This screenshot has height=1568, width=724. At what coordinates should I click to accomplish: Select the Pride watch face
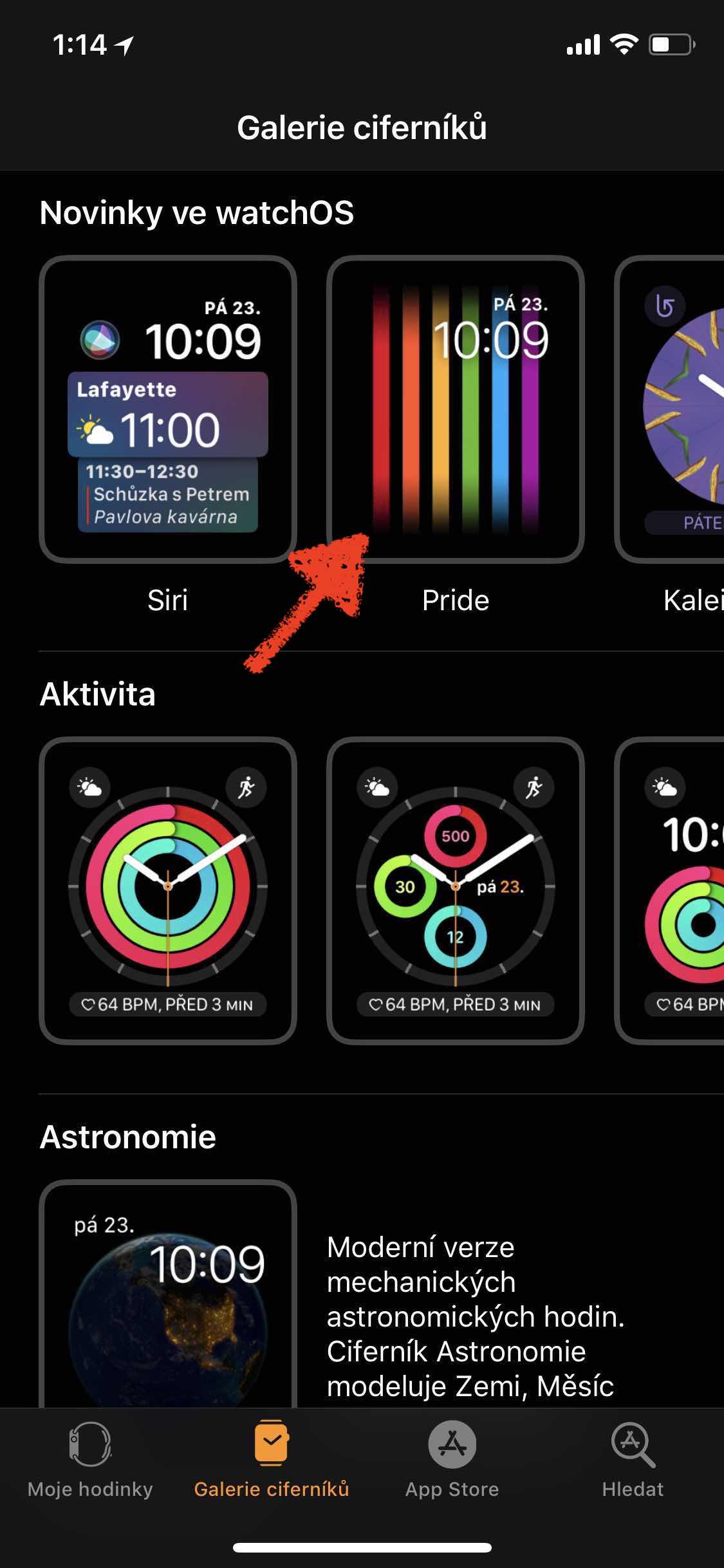pos(456,409)
